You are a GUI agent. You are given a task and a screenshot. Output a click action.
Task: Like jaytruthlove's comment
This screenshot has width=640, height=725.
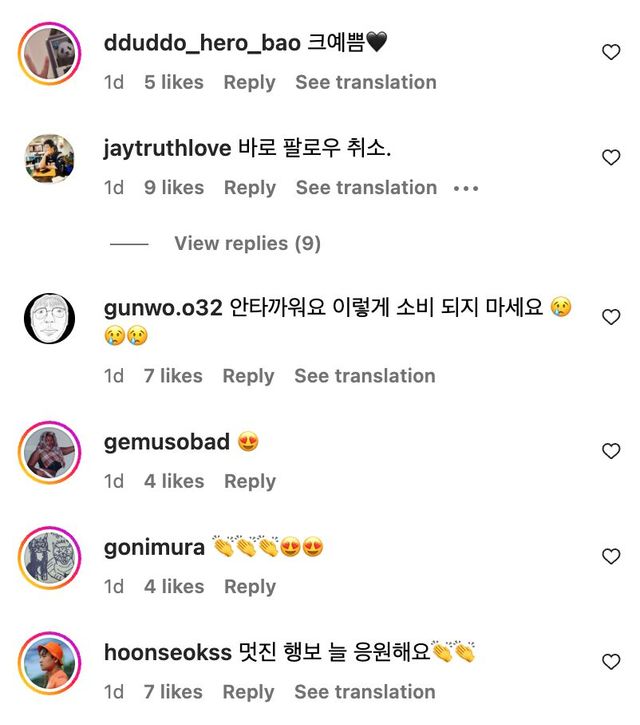point(611,157)
